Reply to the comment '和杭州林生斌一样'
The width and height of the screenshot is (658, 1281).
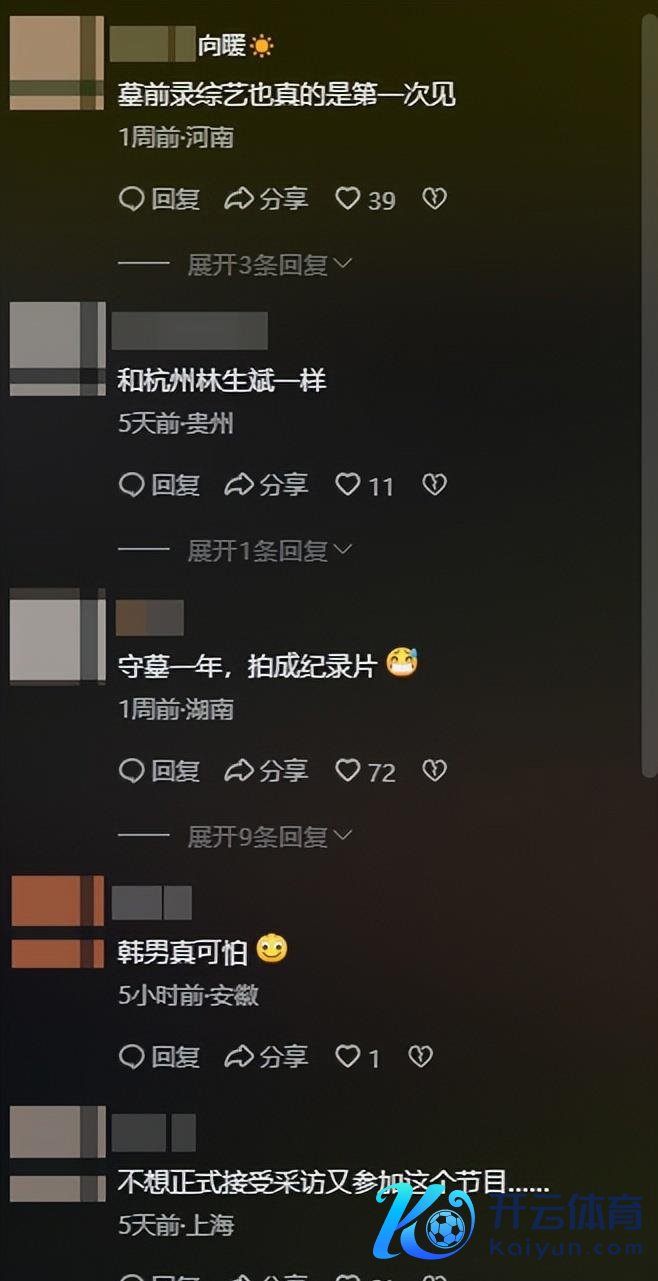point(160,485)
